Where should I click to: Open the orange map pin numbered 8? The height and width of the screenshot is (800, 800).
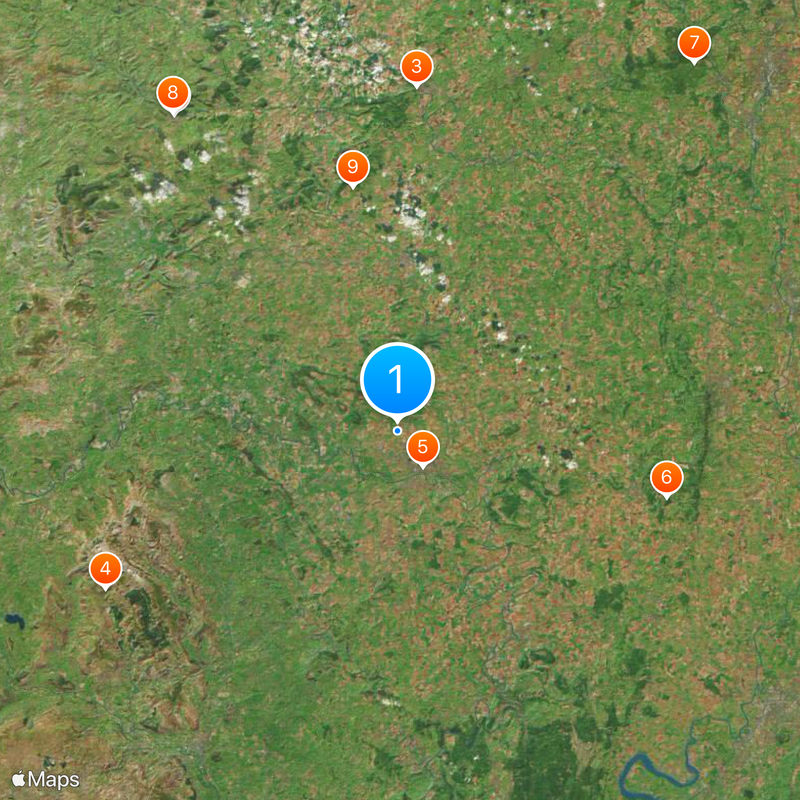pos(173,95)
